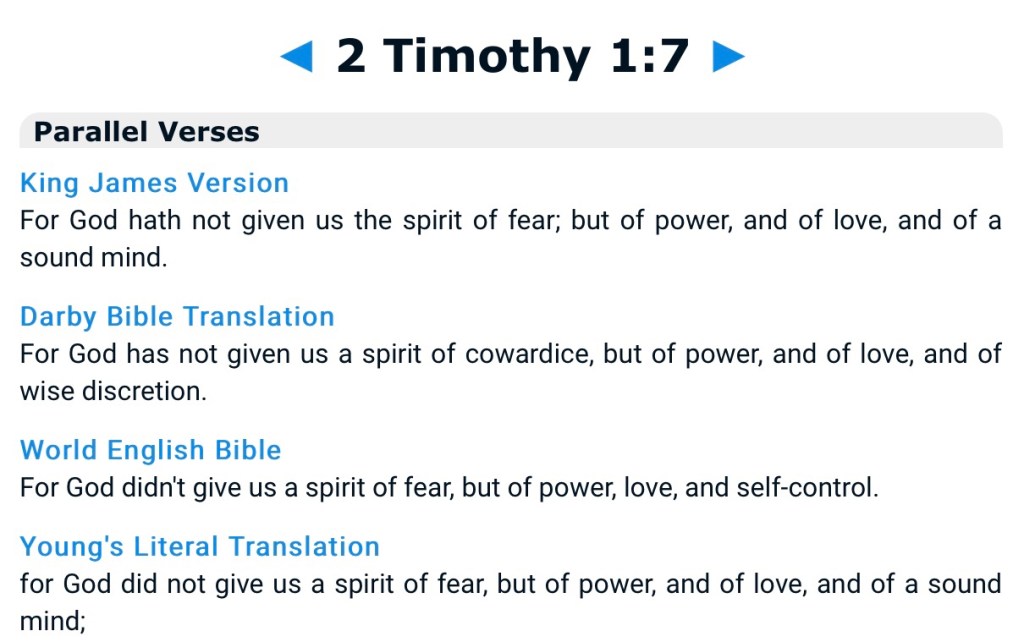Go to the next verse arrow
Image resolution: width=1024 pixels, height=642 pixels.
(728, 57)
